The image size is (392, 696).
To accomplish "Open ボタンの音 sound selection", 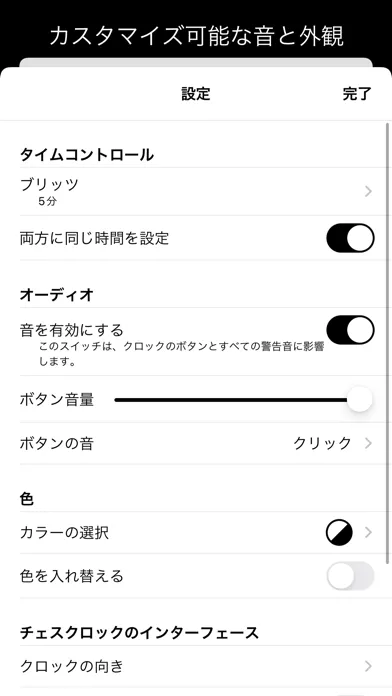I will pos(196,443).
